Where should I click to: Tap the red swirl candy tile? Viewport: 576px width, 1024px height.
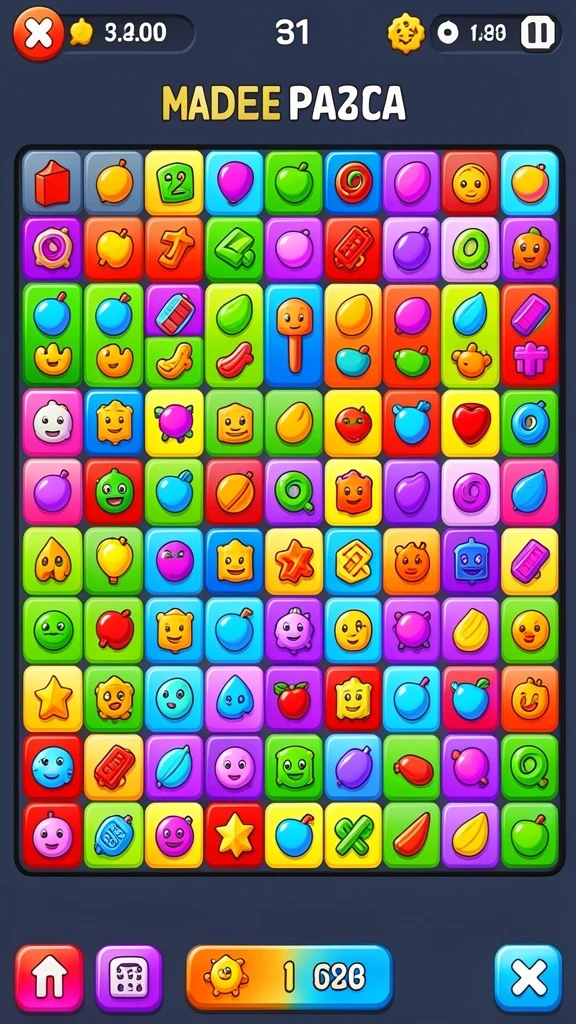(353, 183)
